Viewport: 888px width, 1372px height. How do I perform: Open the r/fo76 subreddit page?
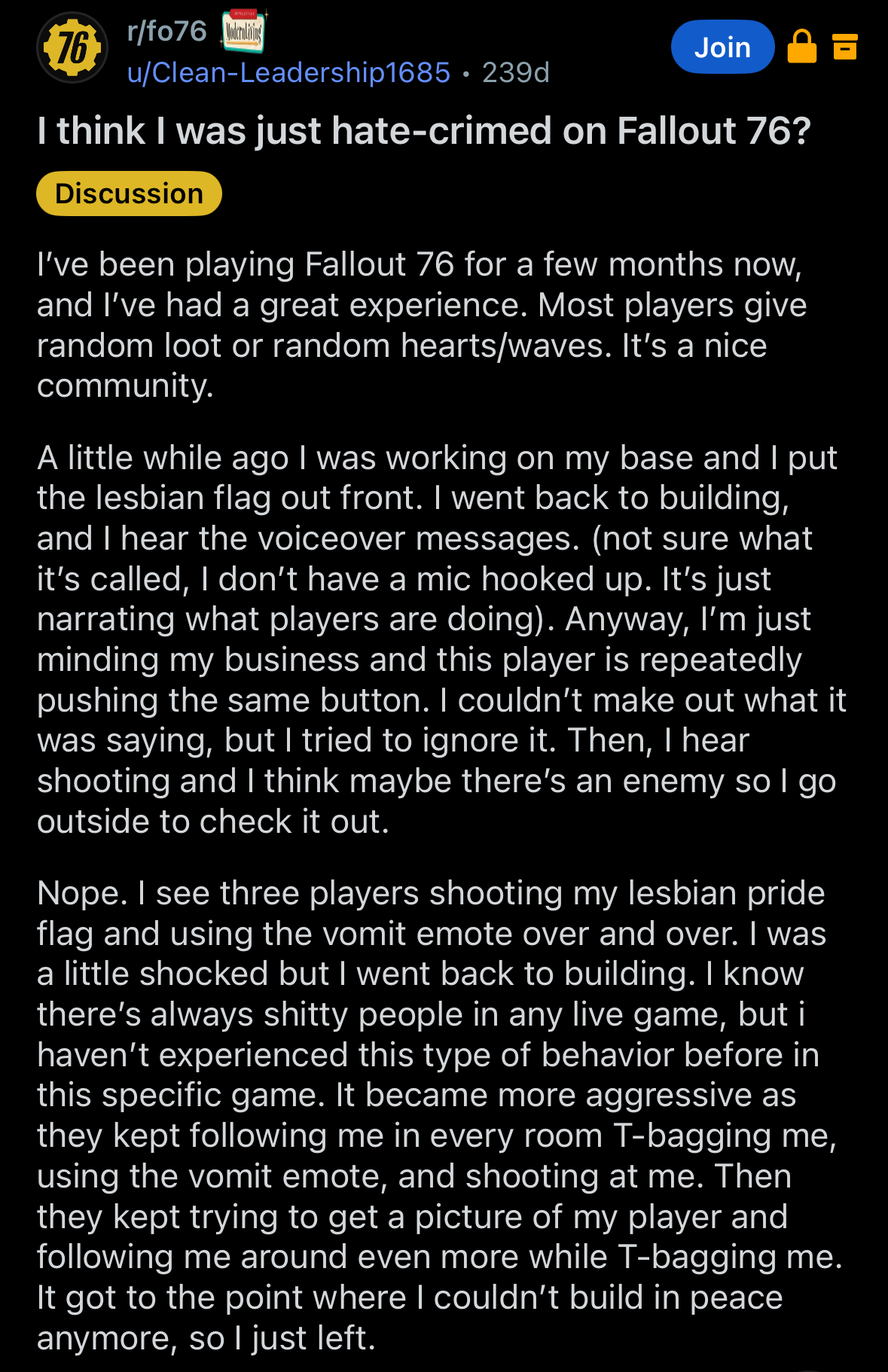pyautogui.click(x=166, y=31)
